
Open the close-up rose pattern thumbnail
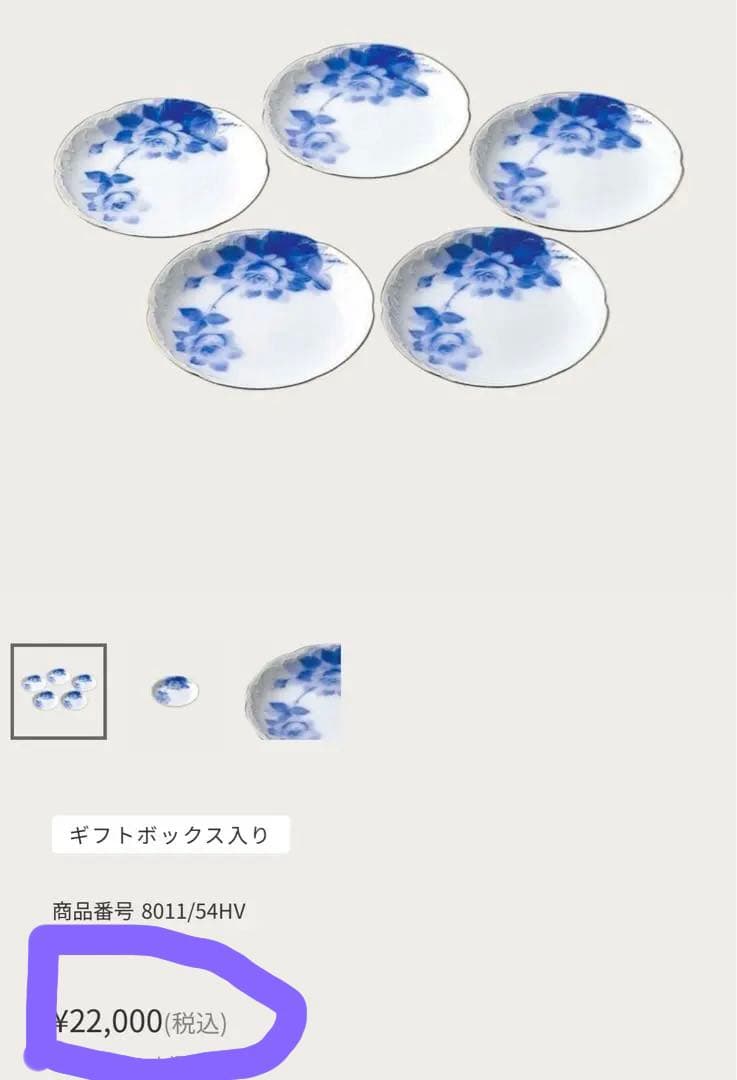click(293, 691)
